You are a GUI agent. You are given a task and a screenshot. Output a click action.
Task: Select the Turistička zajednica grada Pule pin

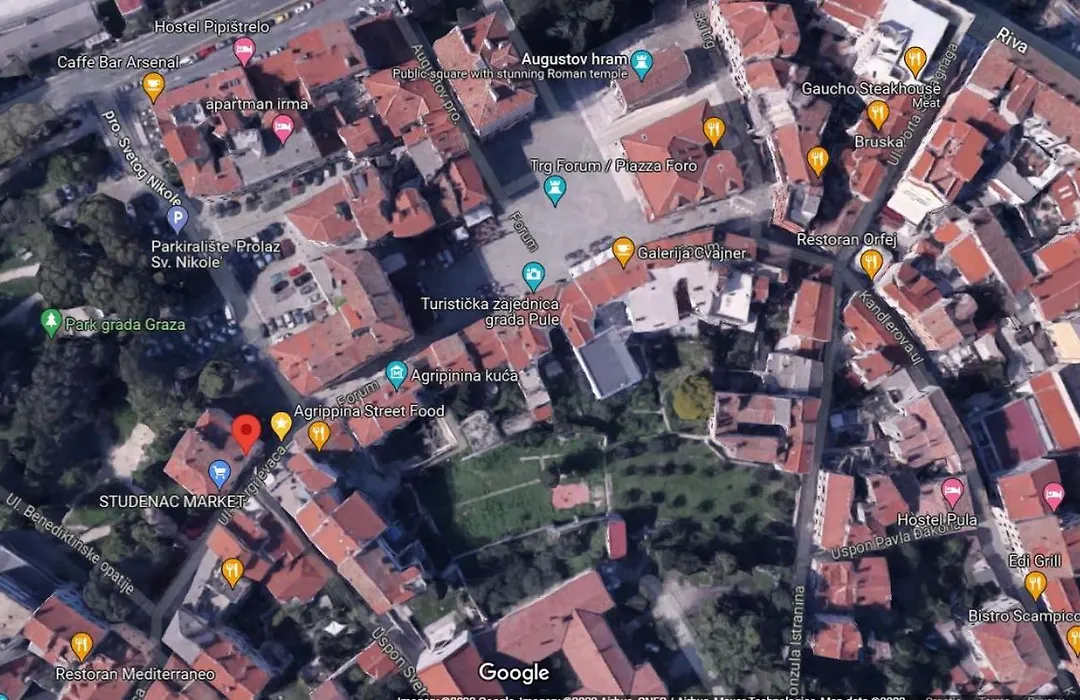pos(534,274)
